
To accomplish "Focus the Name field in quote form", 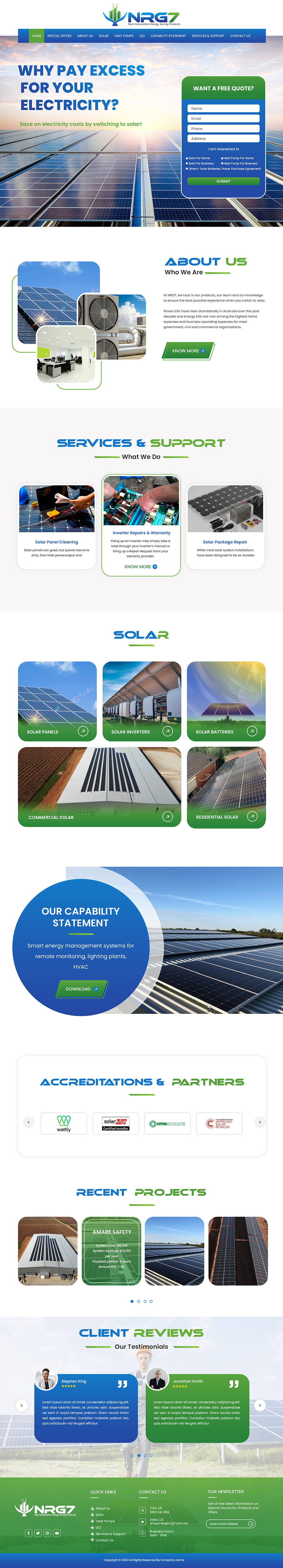I will 223,108.
